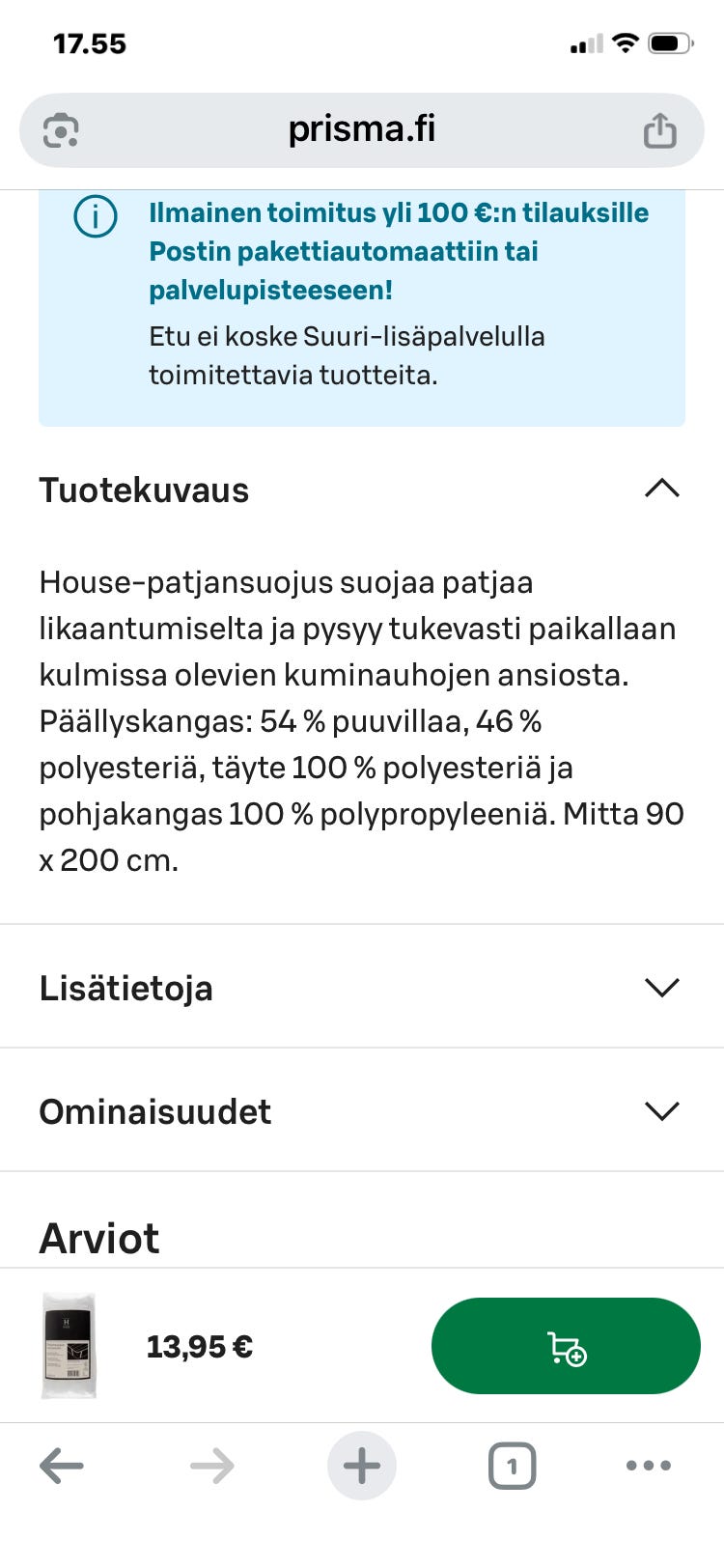Image resolution: width=724 pixels, height=1568 pixels.
Task: Tap the back navigation arrow
Action: click(x=62, y=1465)
